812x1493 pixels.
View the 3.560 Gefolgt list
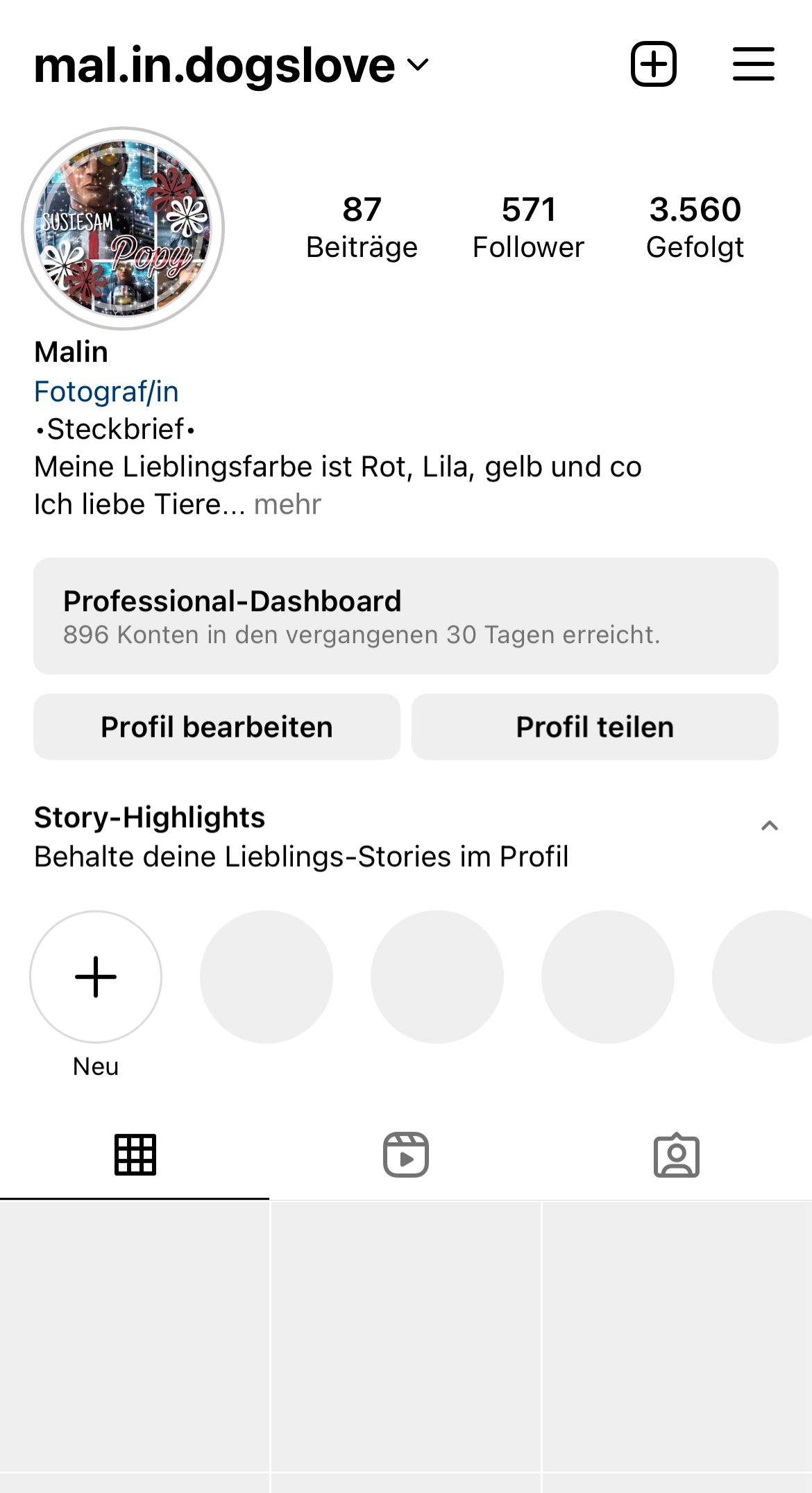(695, 227)
